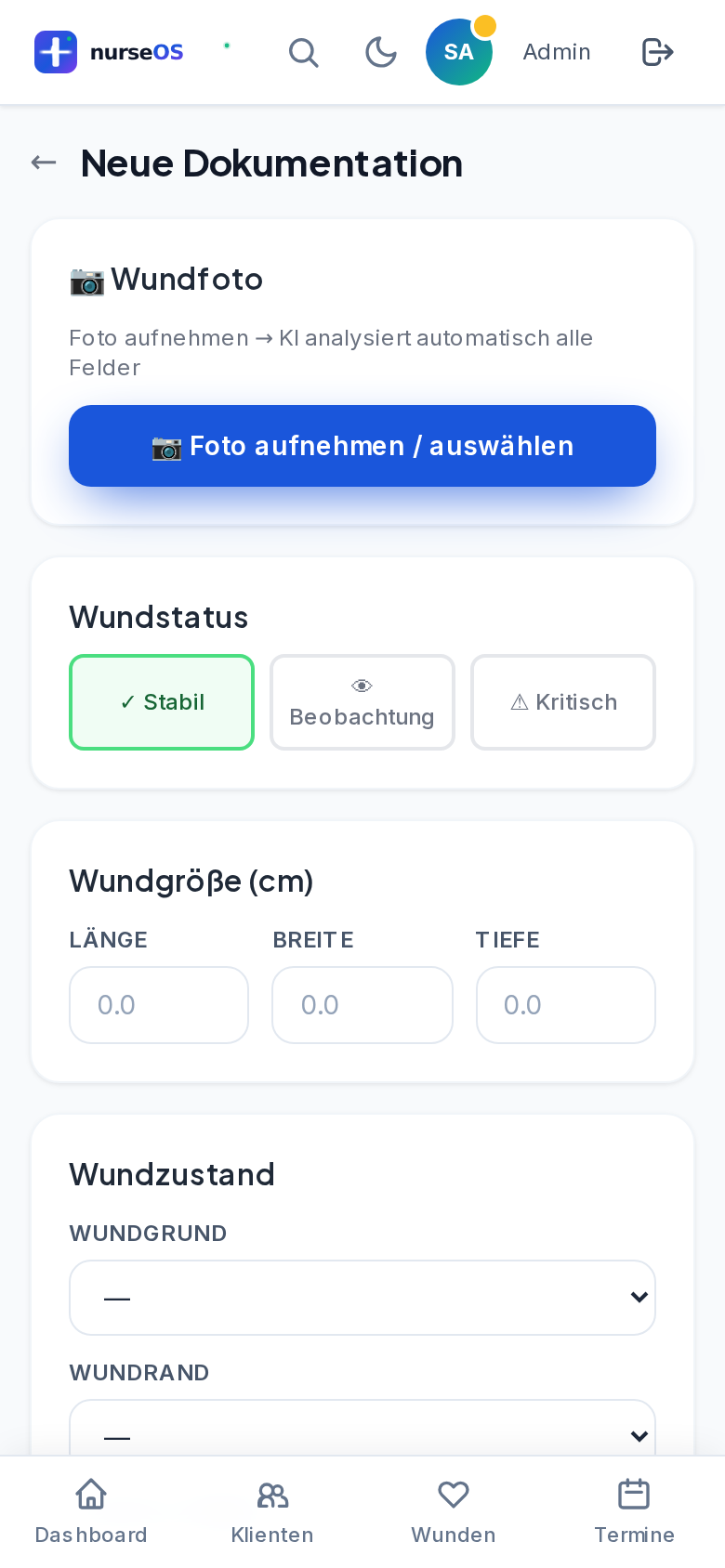Select wound status Stabil

tap(162, 702)
